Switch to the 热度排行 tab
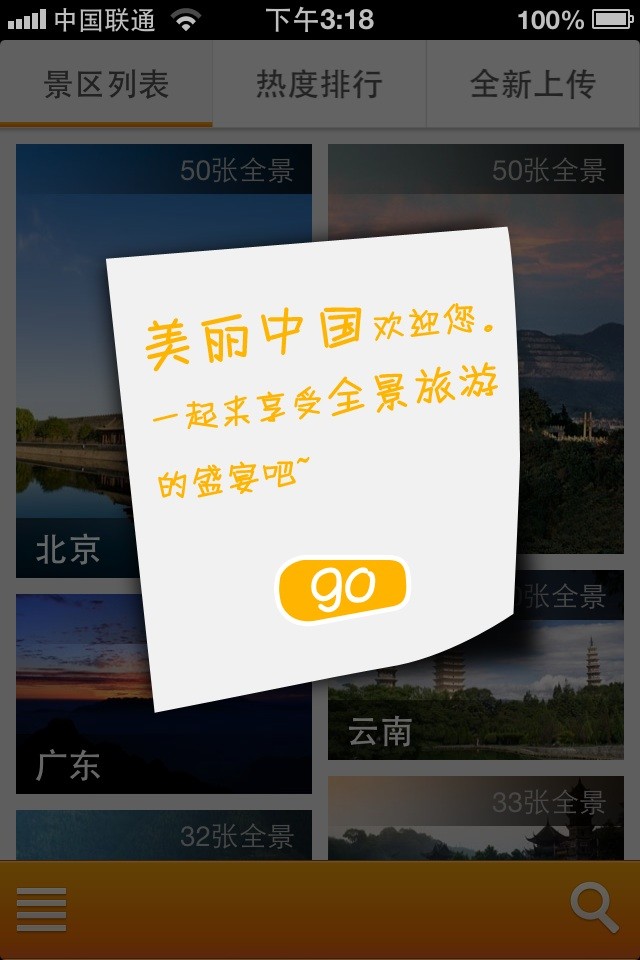Viewport: 640px width, 960px height. (319, 85)
